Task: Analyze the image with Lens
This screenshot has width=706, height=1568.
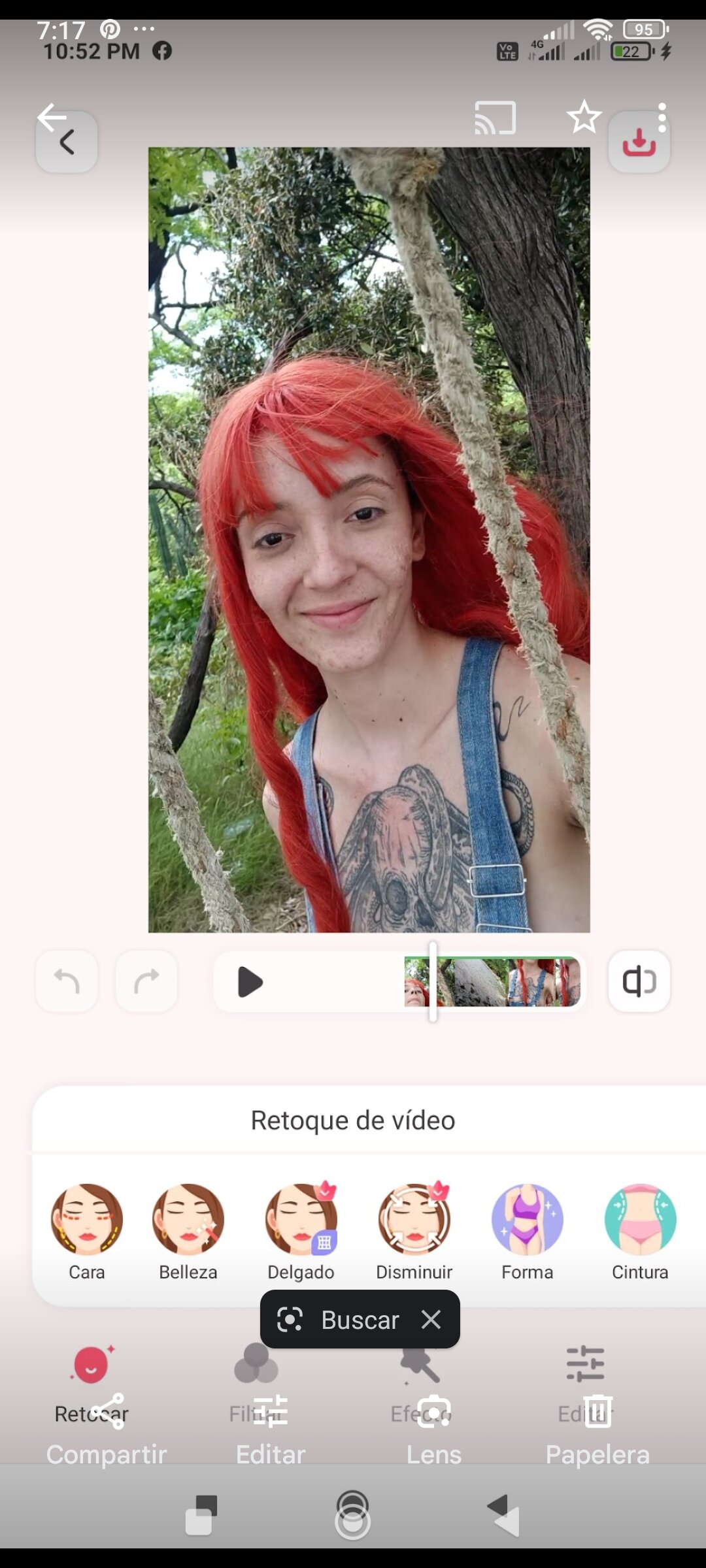Action: tap(433, 1431)
